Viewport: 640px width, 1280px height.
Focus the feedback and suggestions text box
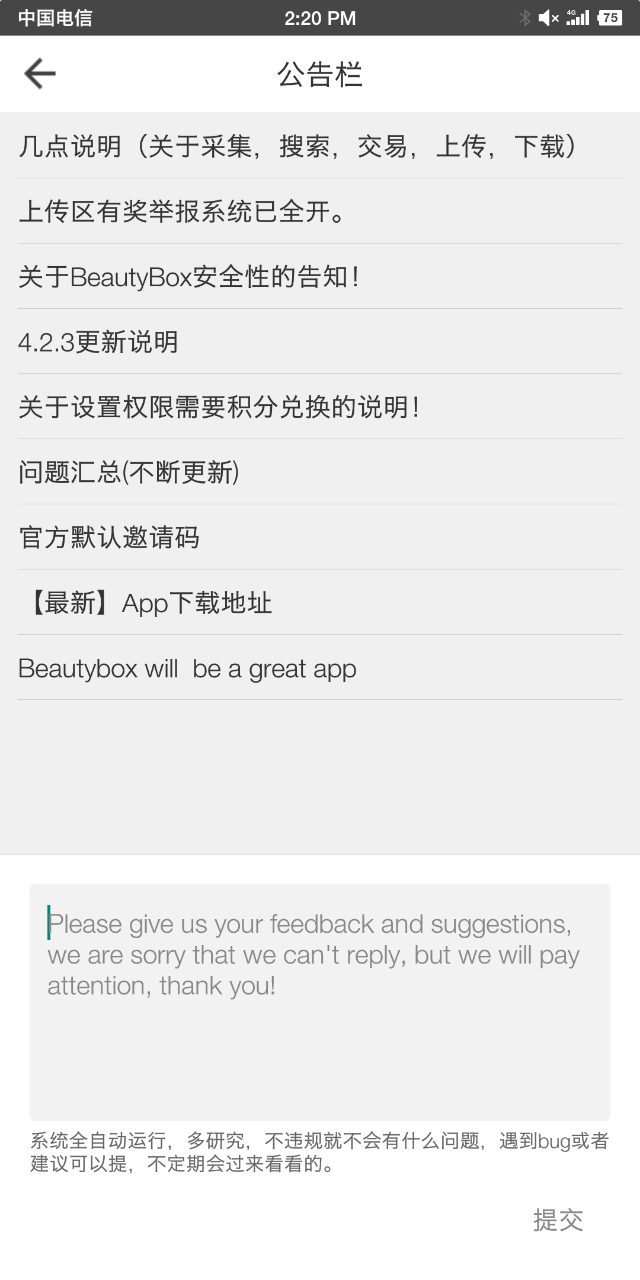pos(320,1001)
